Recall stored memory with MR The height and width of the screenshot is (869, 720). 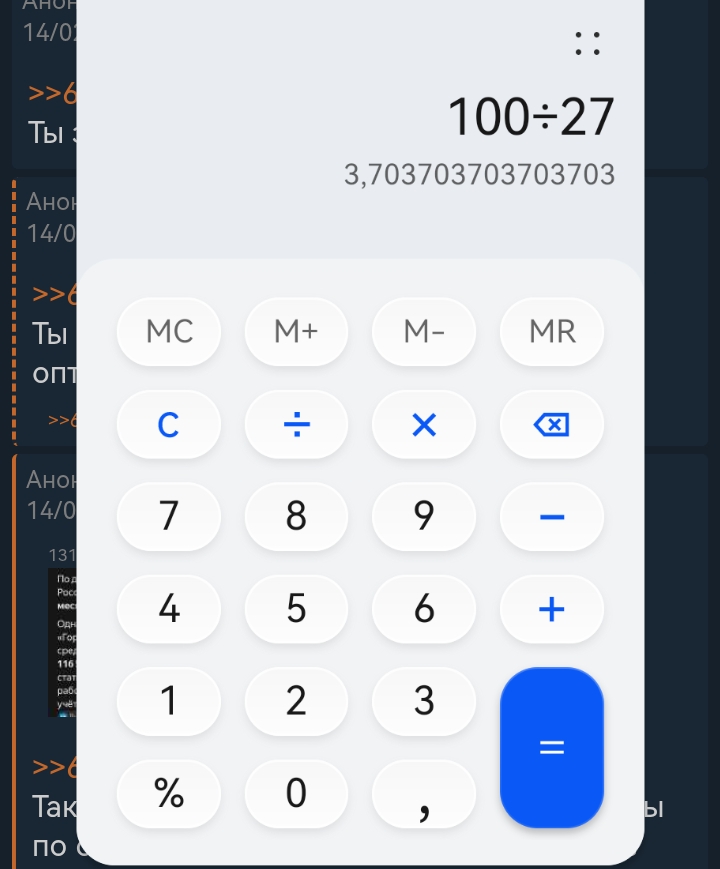pos(552,331)
